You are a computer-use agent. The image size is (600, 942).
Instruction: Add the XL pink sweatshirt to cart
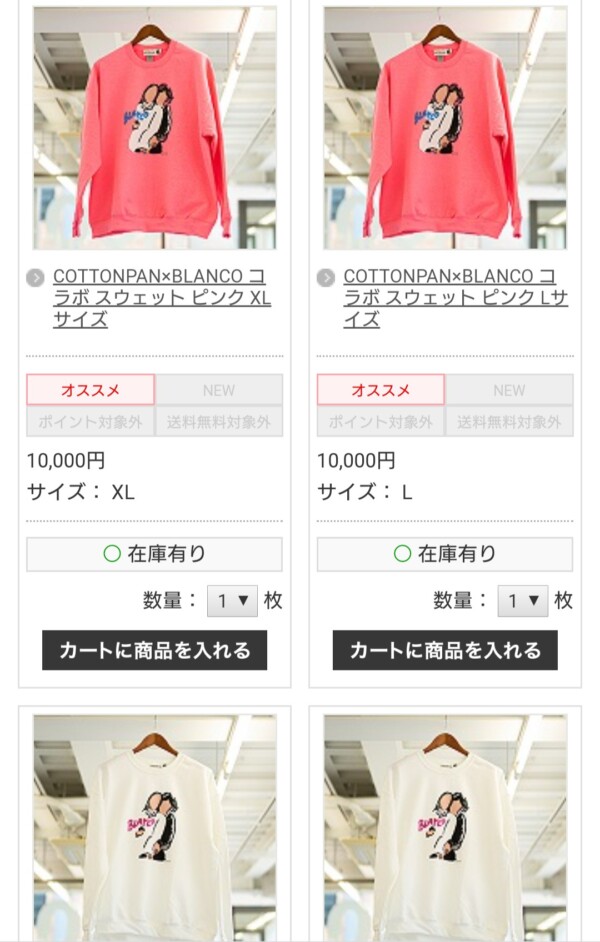click(x=155, y=650)
